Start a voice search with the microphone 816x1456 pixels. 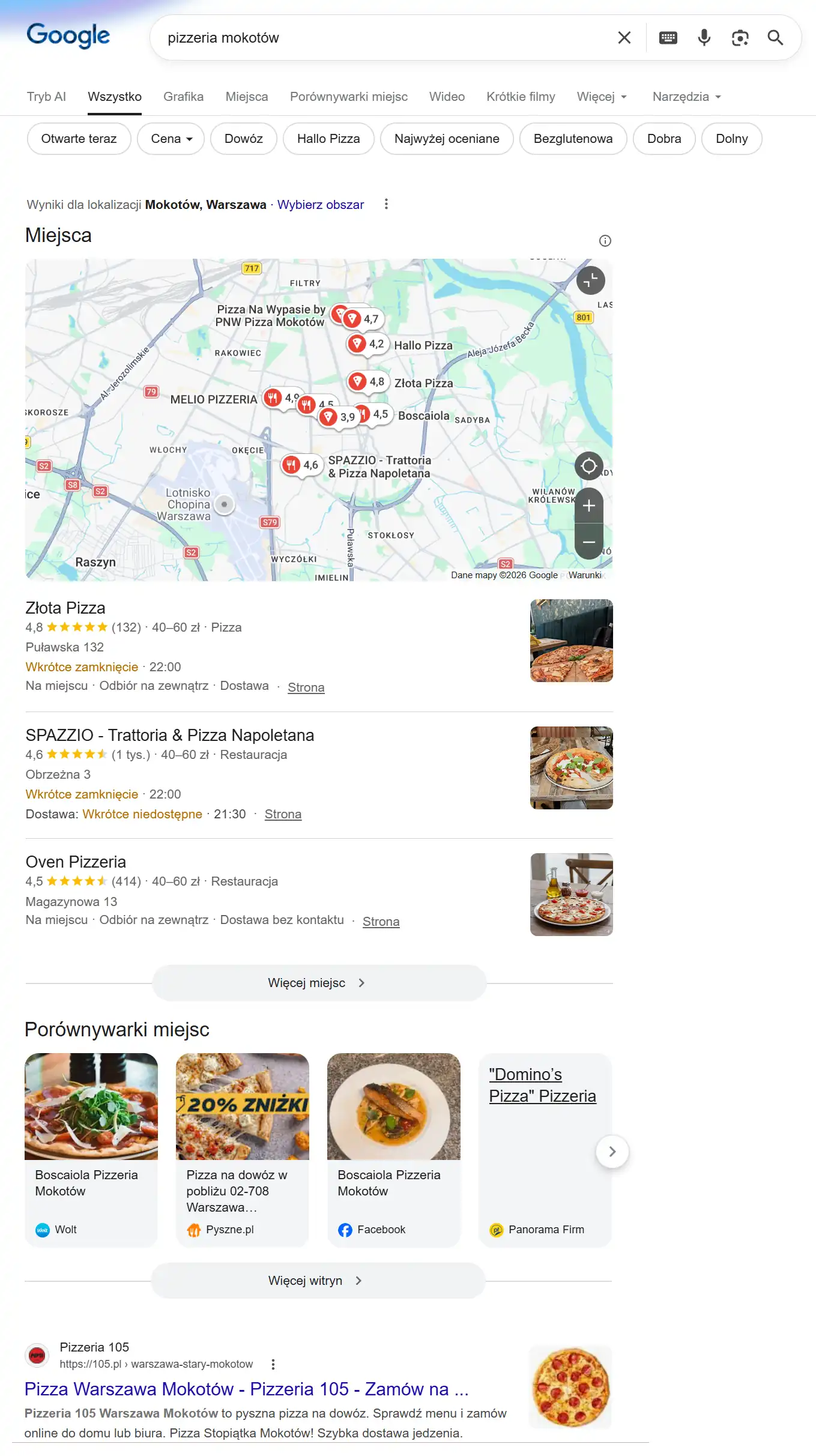point(704,38)
